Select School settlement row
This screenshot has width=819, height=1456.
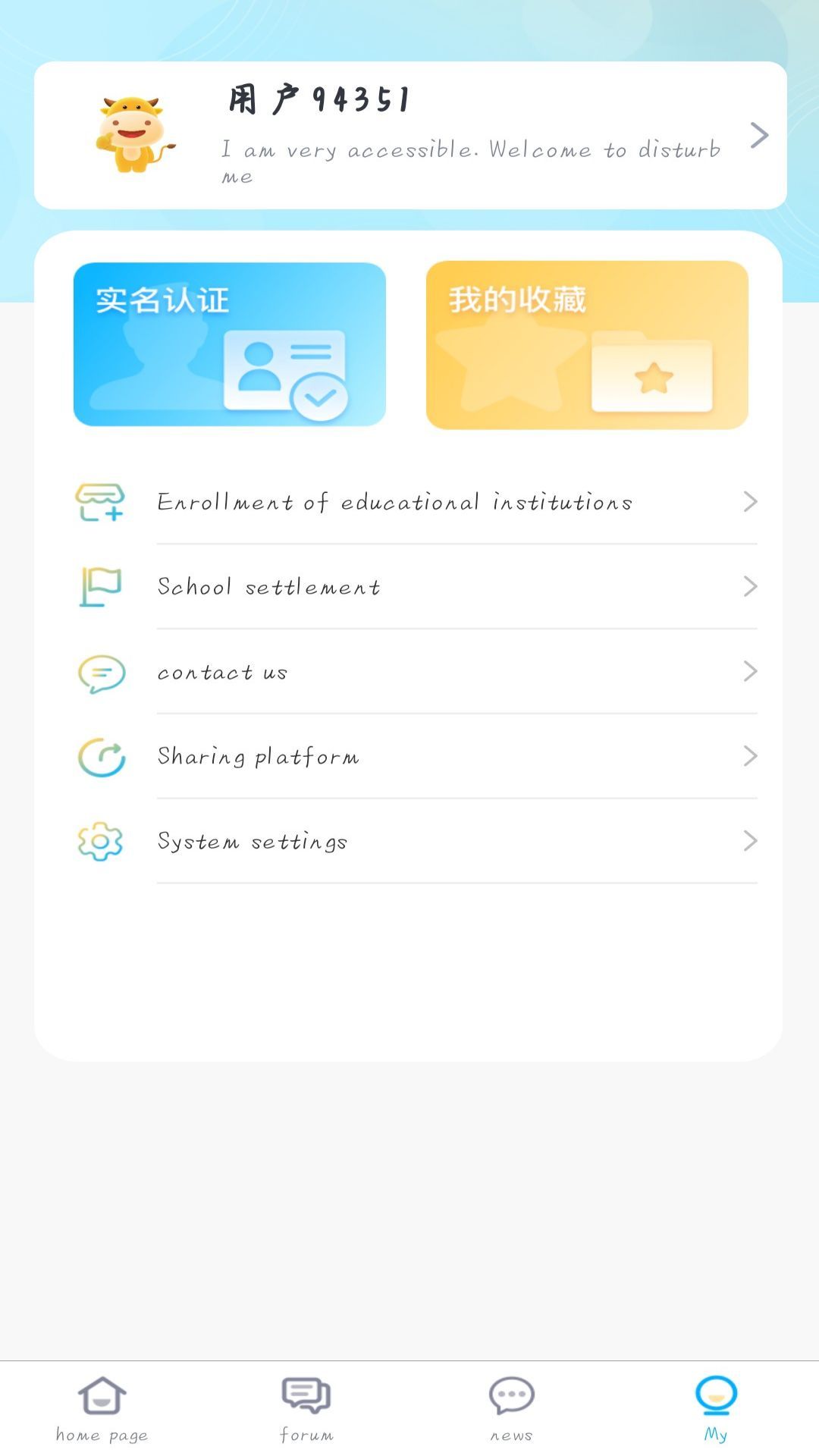pyautogui.click(x=416, y=587)
